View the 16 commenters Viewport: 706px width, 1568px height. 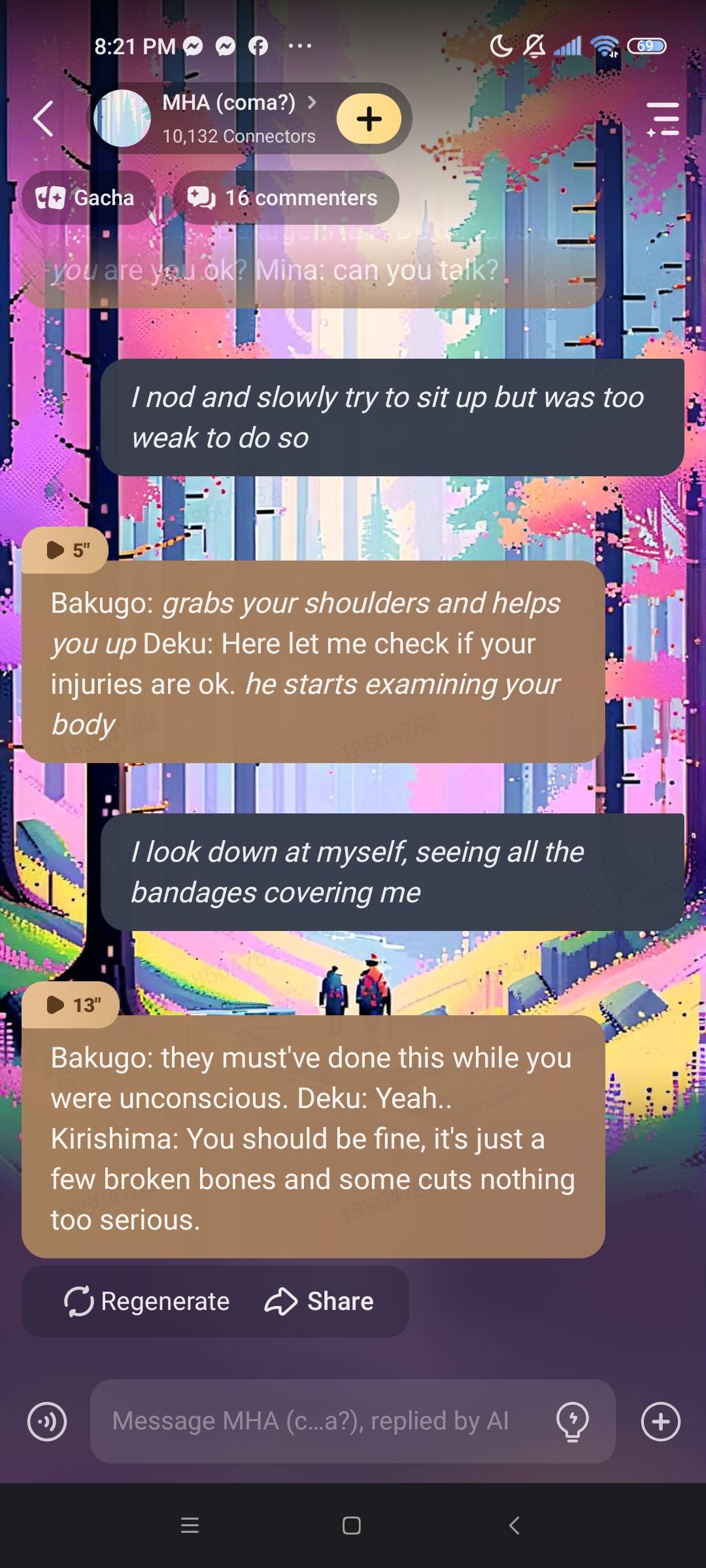click(284, 198)
